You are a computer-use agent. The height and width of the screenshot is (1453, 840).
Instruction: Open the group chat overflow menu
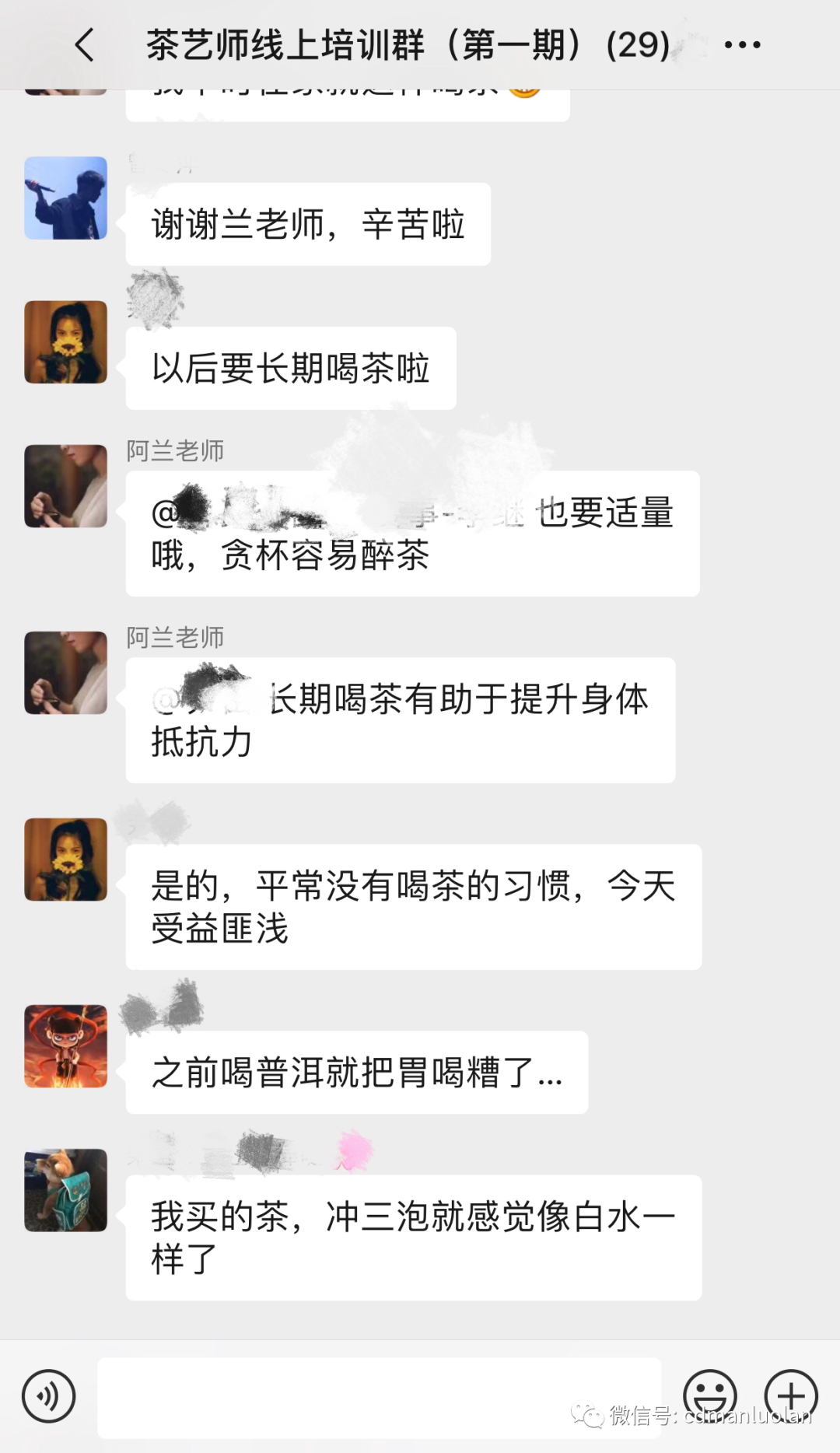742,45
